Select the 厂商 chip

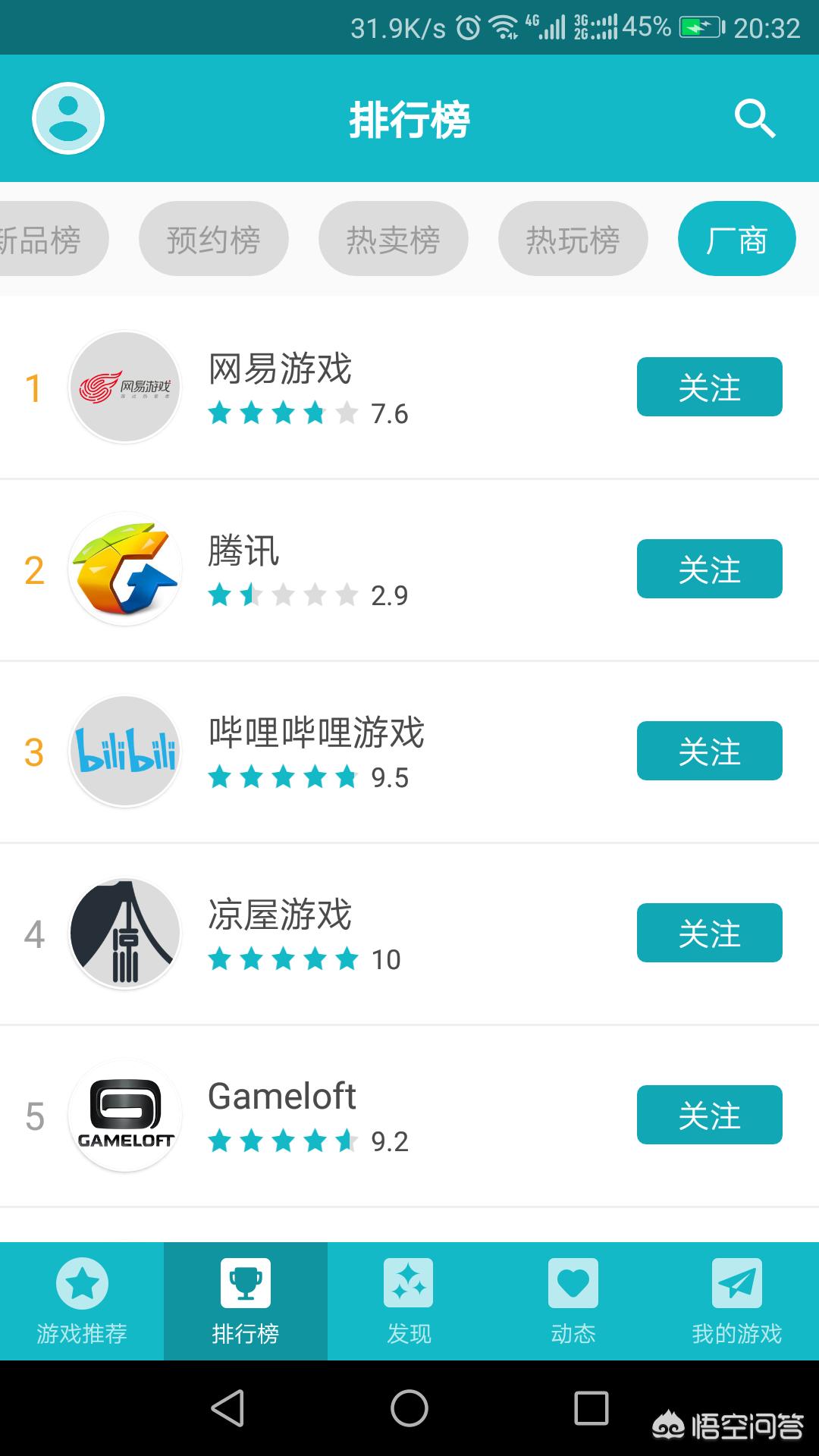click(x=737, y=239)
